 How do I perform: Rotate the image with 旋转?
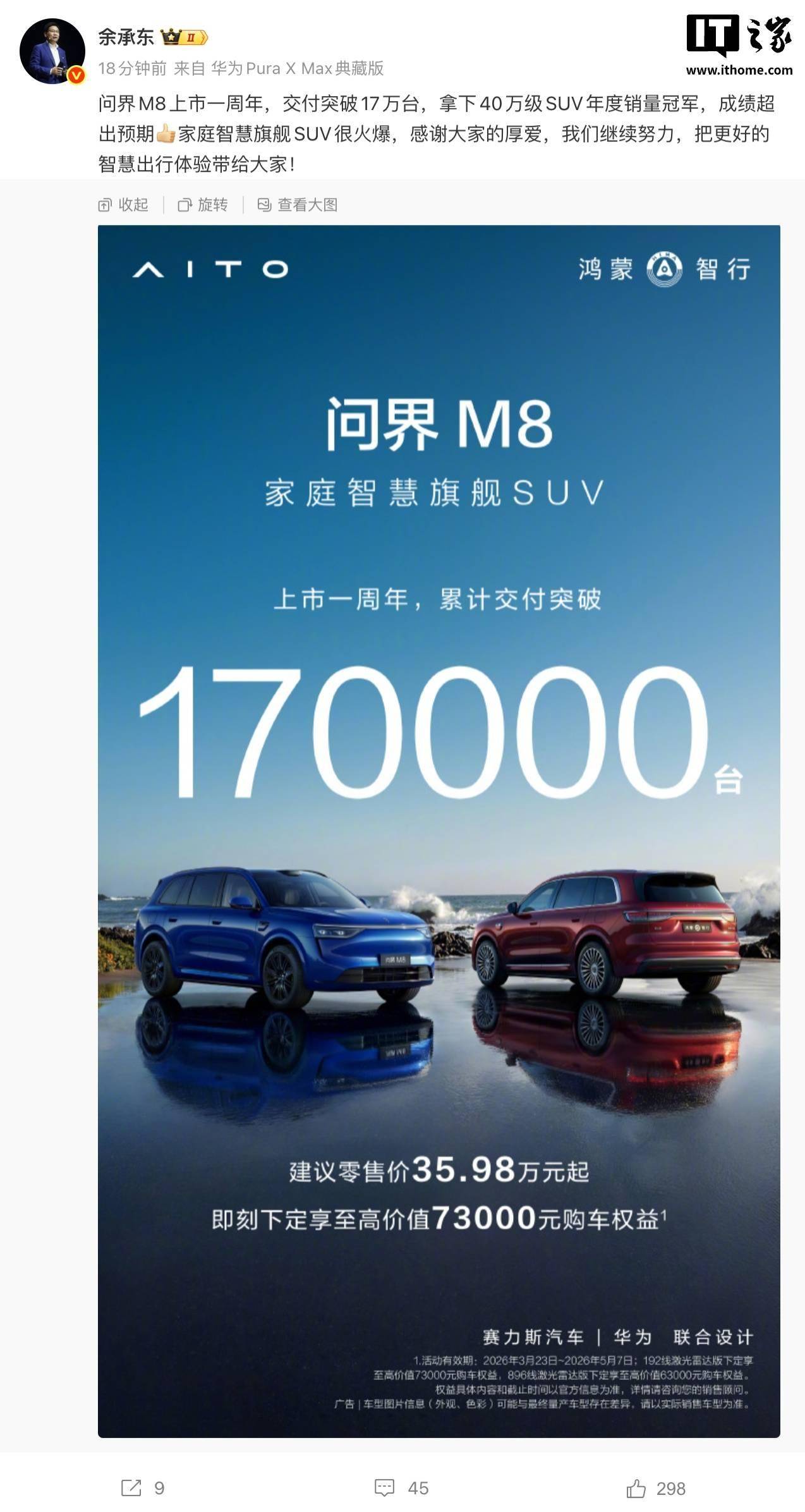tap(203, 205)
